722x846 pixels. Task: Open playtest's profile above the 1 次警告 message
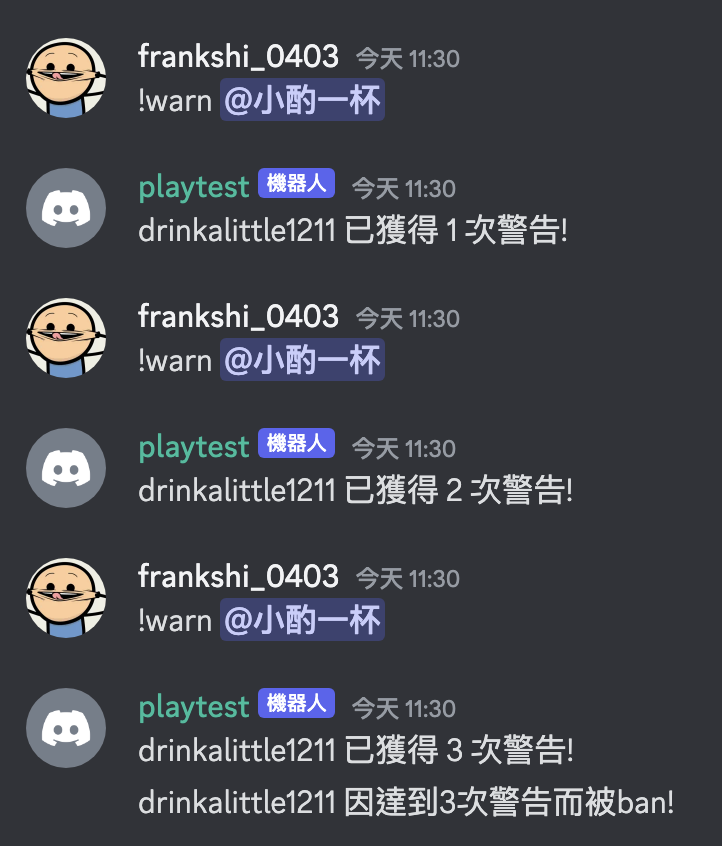tap(193, 187)
